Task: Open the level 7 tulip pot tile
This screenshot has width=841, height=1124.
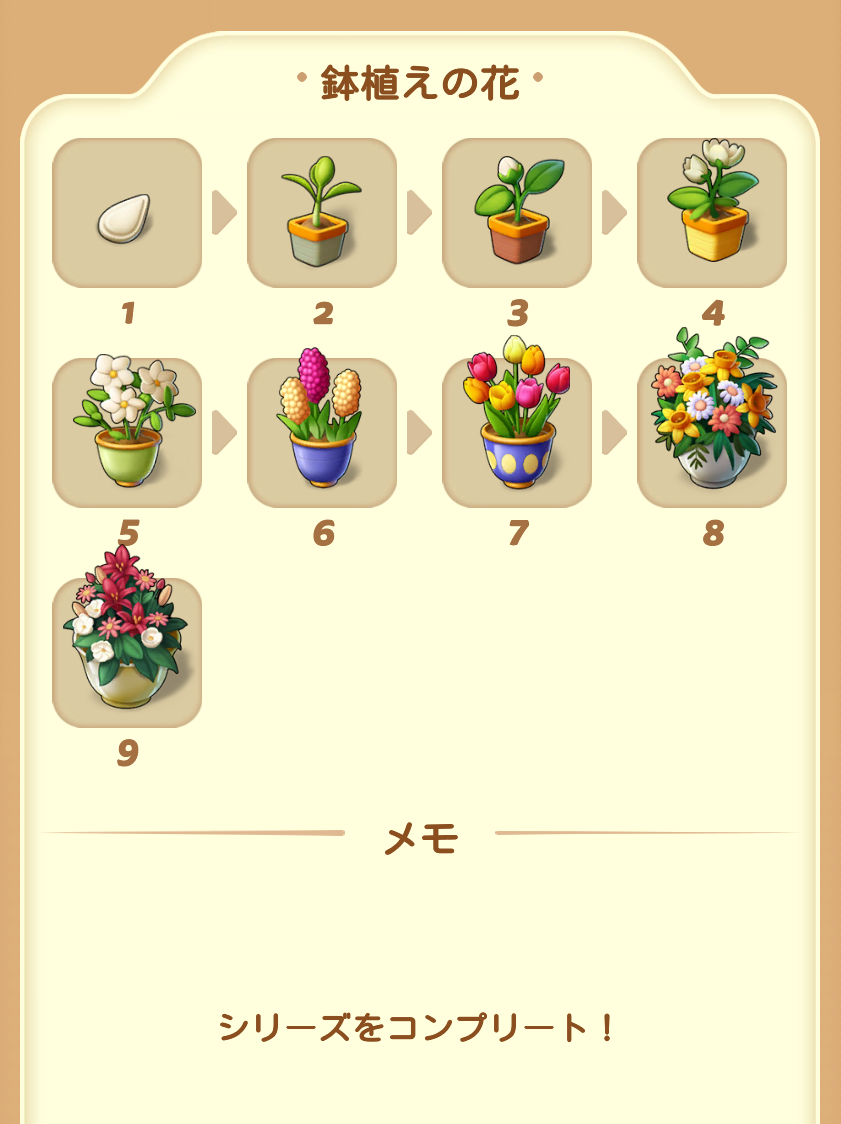Action: coord(517,432)
